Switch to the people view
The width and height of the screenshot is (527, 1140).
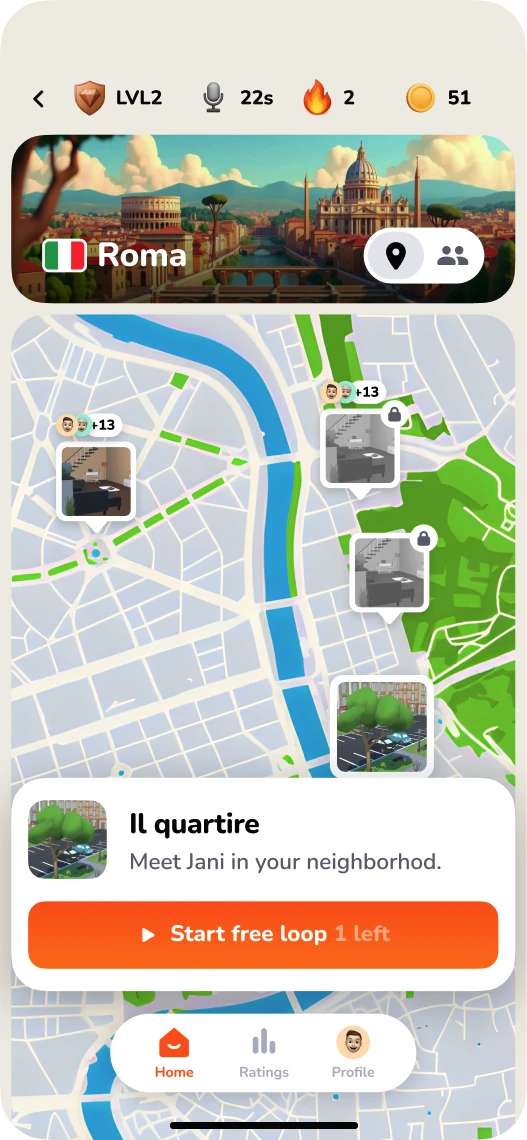pos(452,256)
